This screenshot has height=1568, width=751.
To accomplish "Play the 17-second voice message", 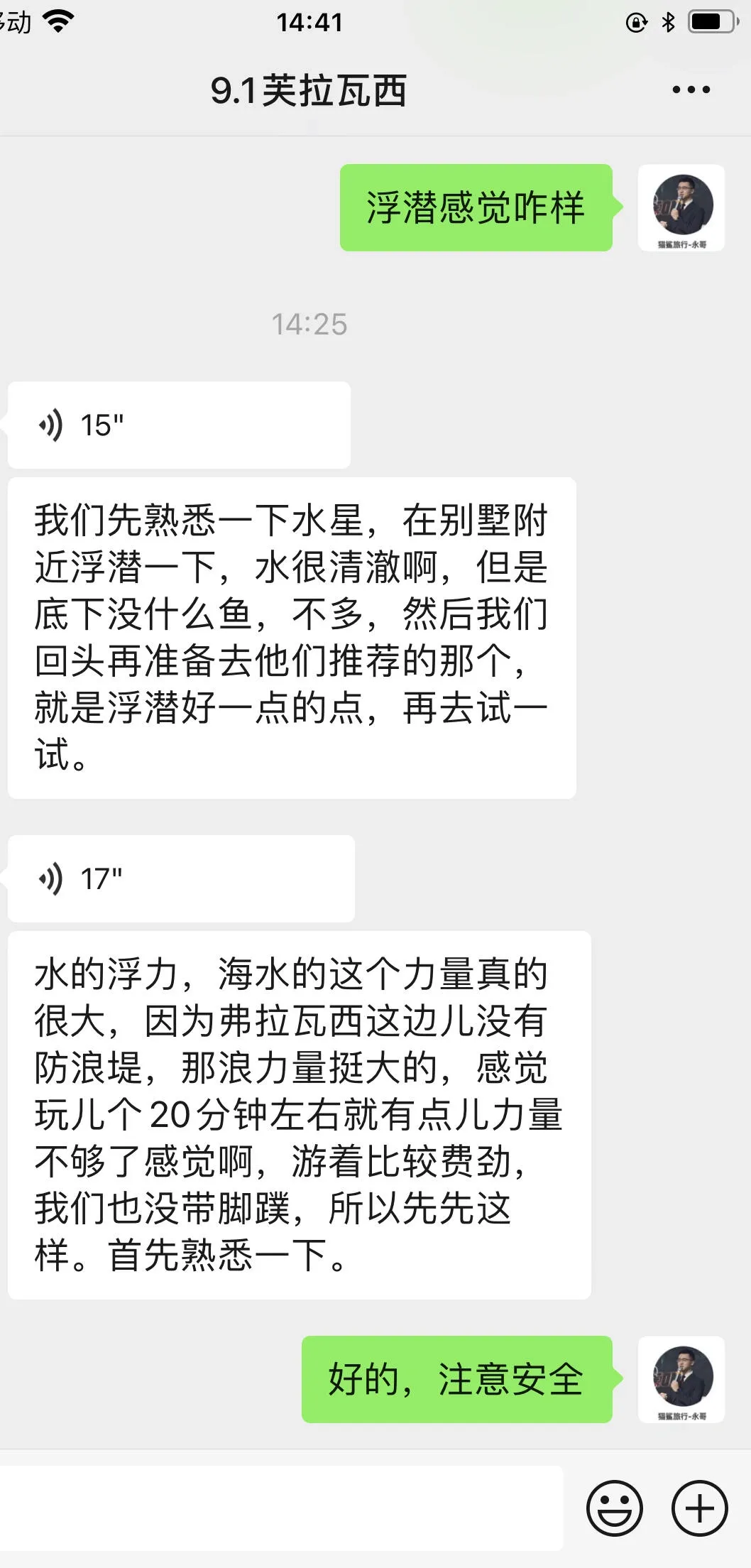I will point(180,879).
